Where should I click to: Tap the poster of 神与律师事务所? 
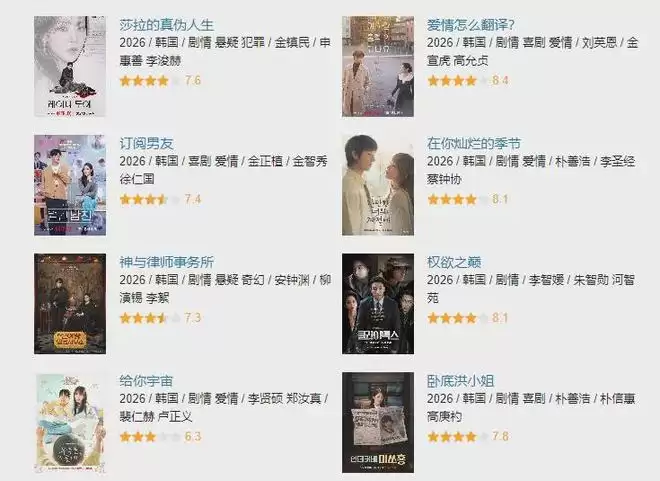[x=69, y=304]
